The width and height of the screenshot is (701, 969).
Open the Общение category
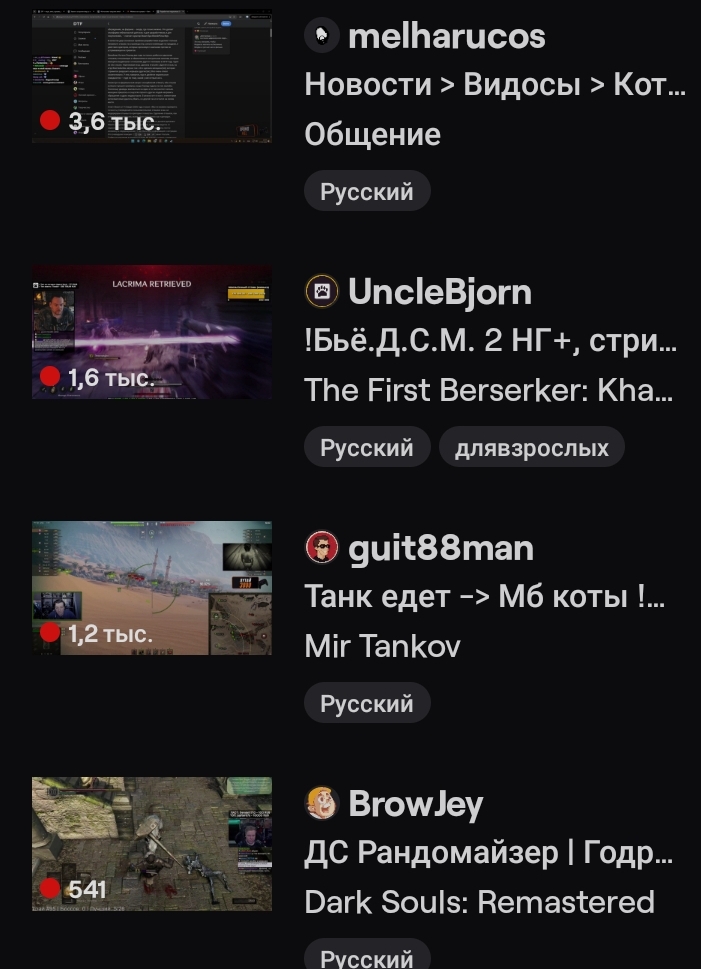point(372,135)
